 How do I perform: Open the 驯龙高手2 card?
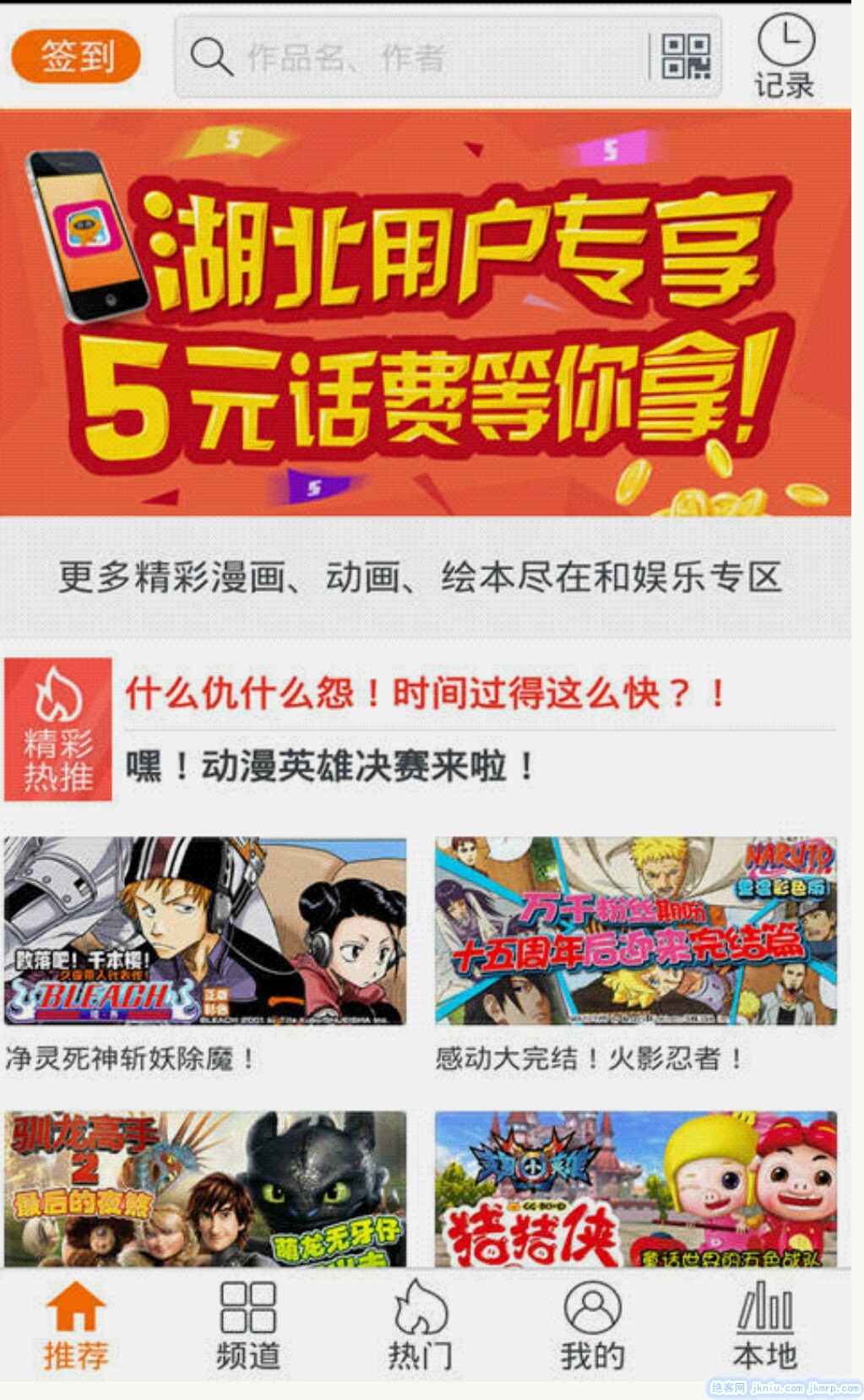[205, 1188]
